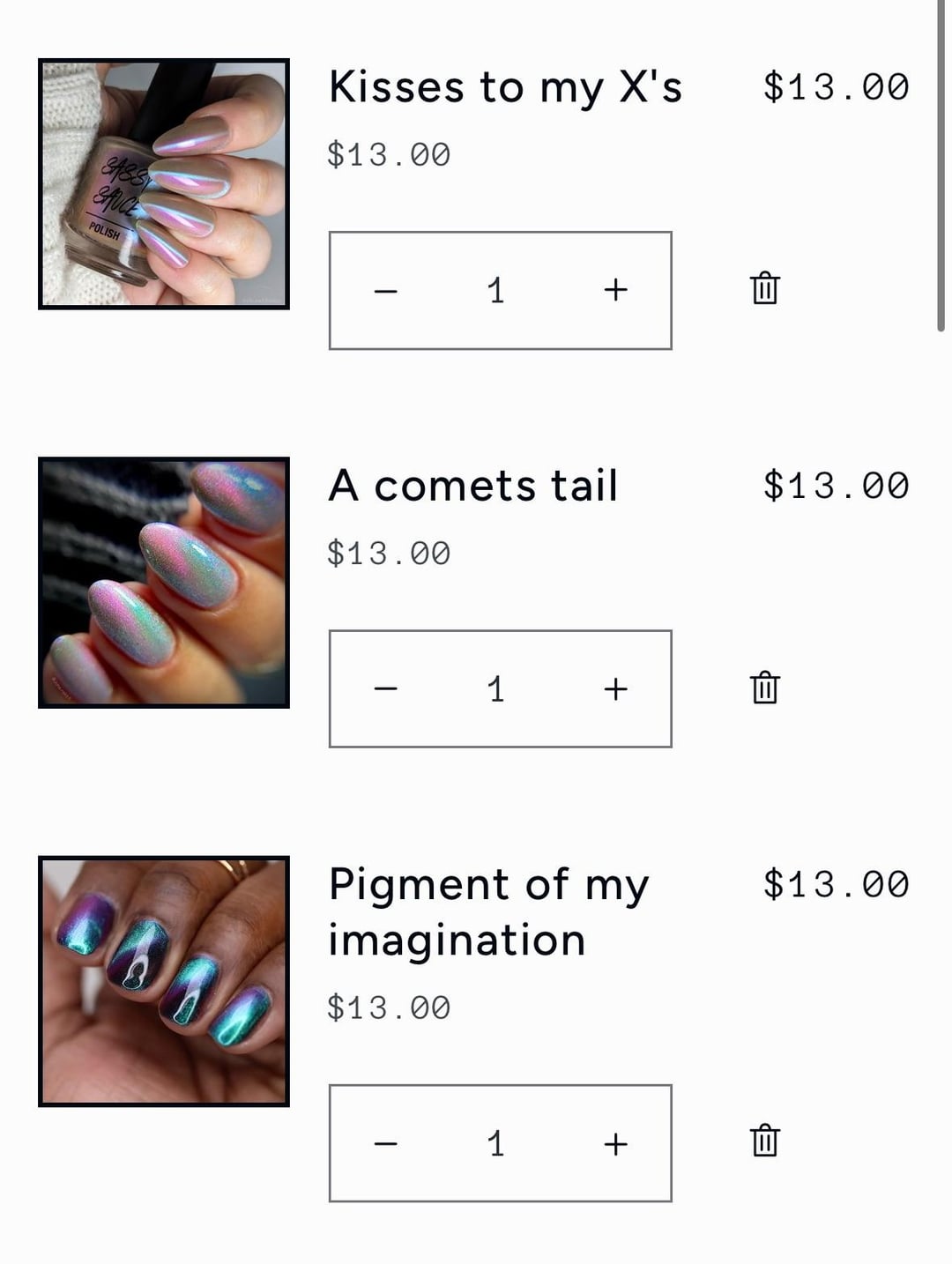The width and height of the screenshot is (952, 1264).
Task: Edit the Kisses to my X's quantity field
Action: (x=496, y=291)
